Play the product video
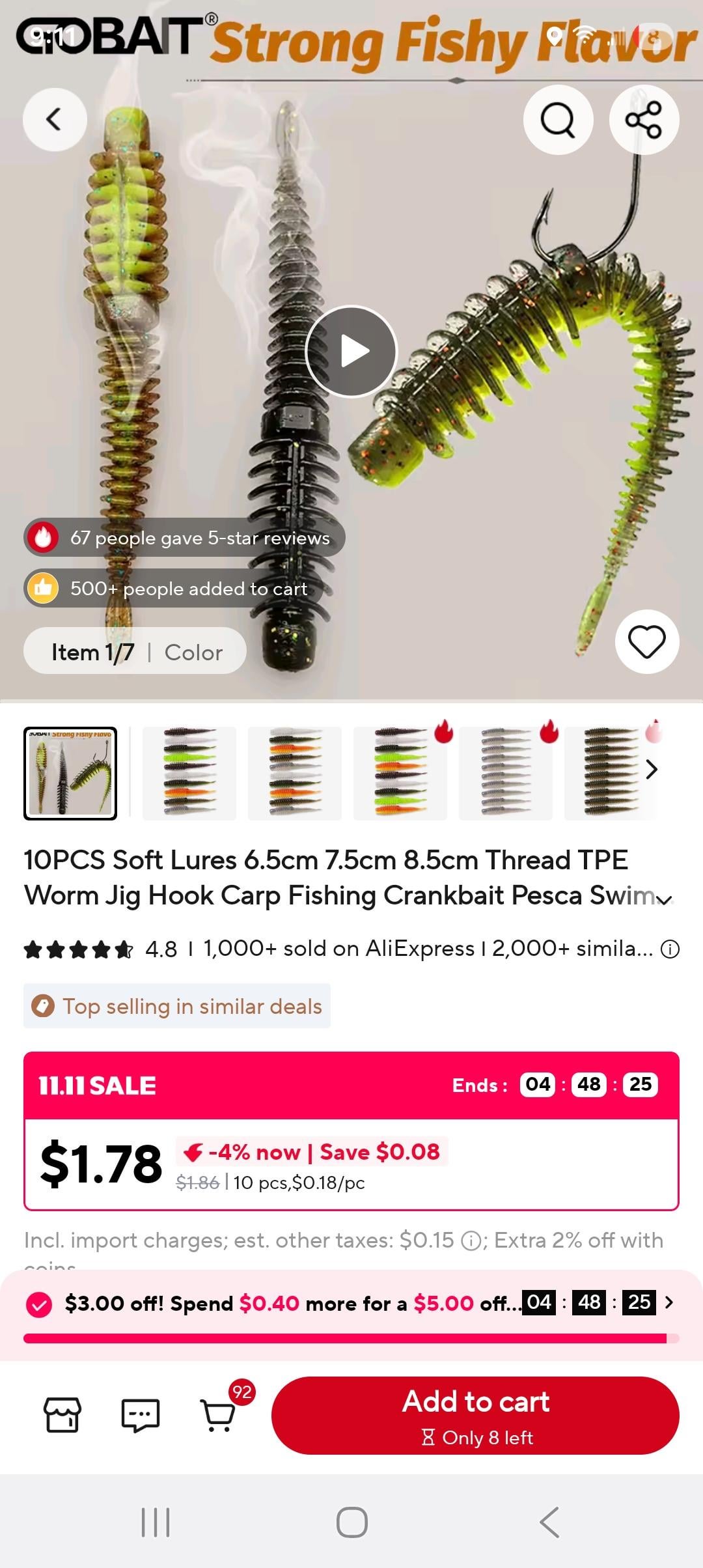 (x=351, y=352)
